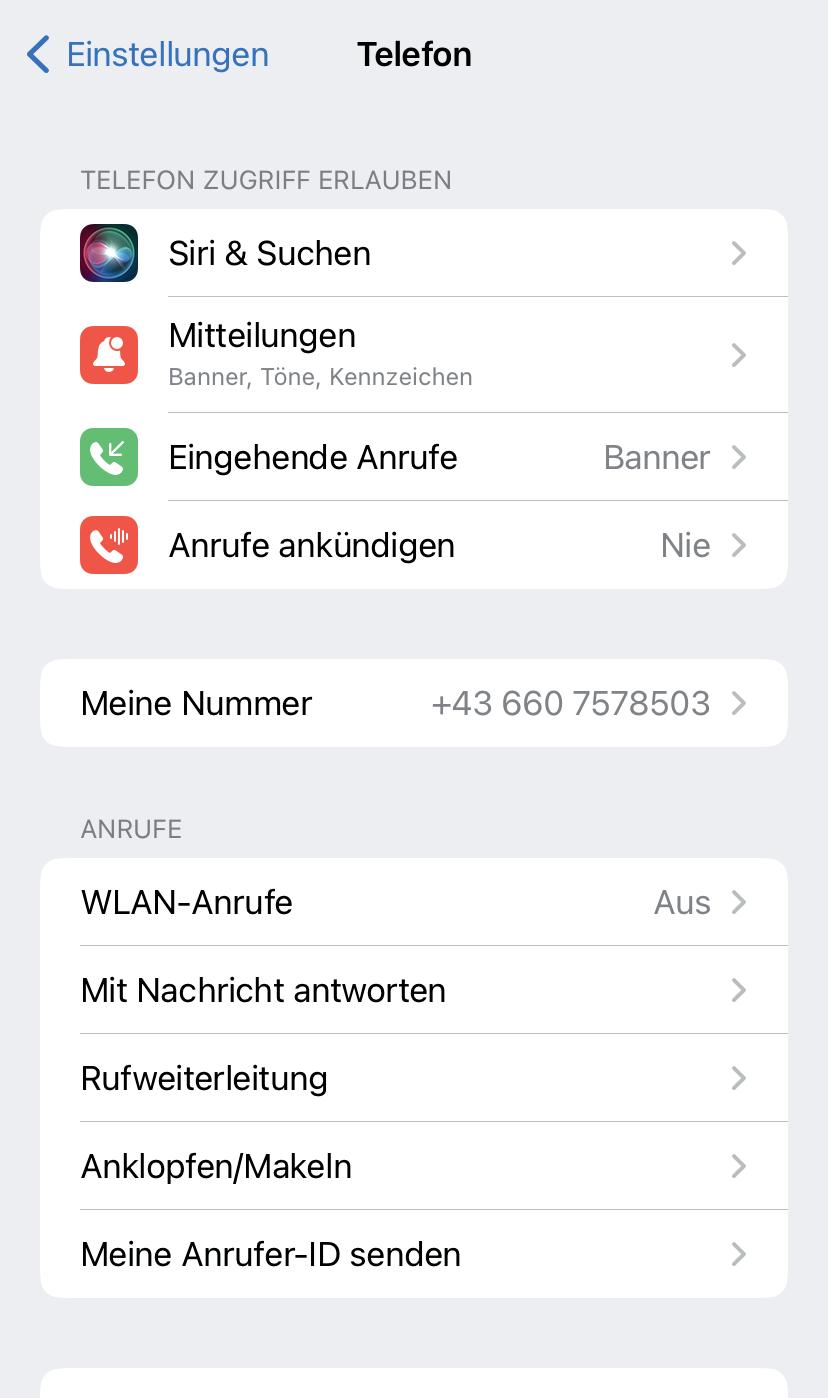This screenshot has width=828, height=1398.
Task: Open Rufweiterleitung settings
Action: (x=413, y=1078)
